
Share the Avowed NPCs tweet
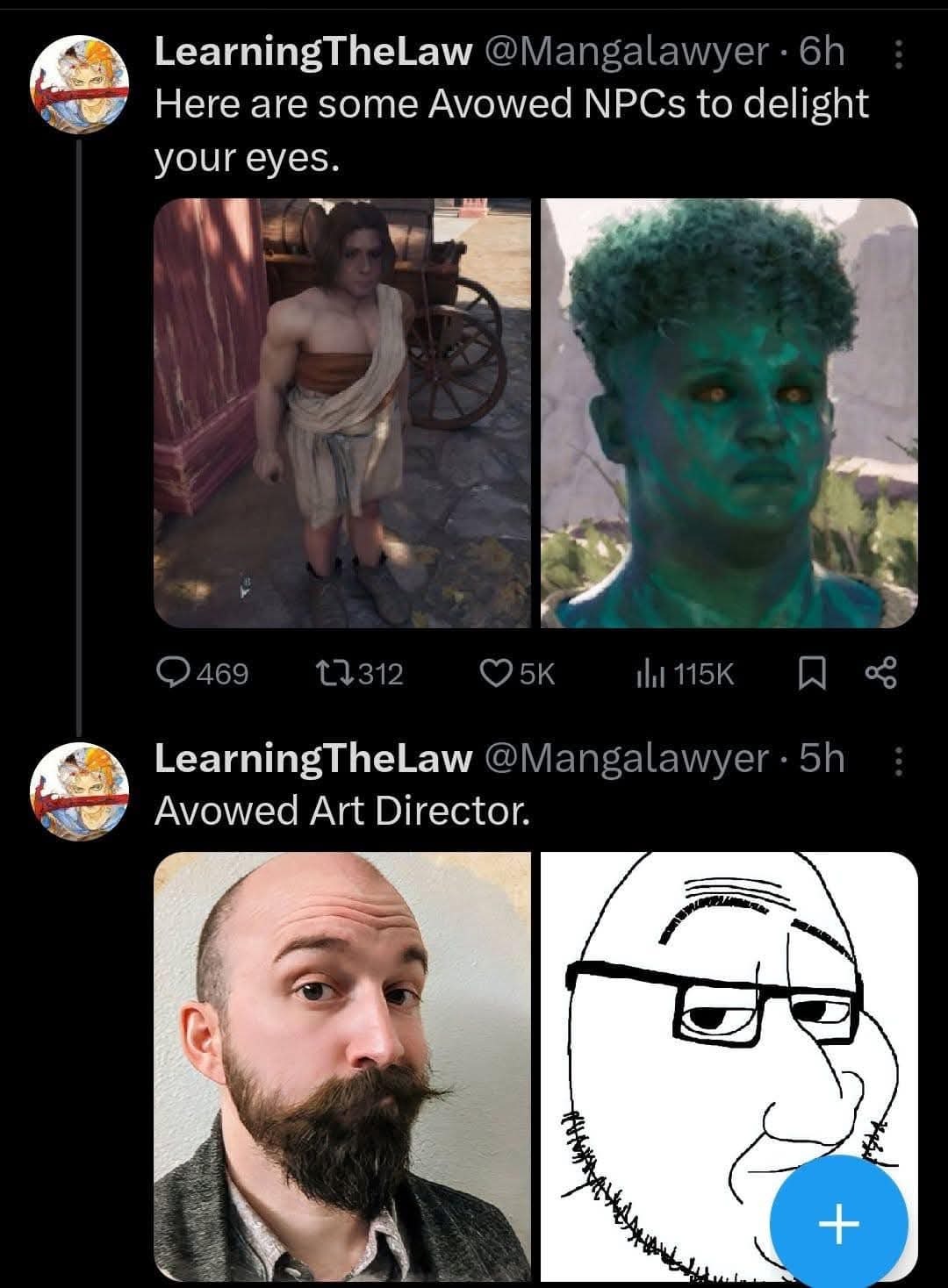[880, 673]
